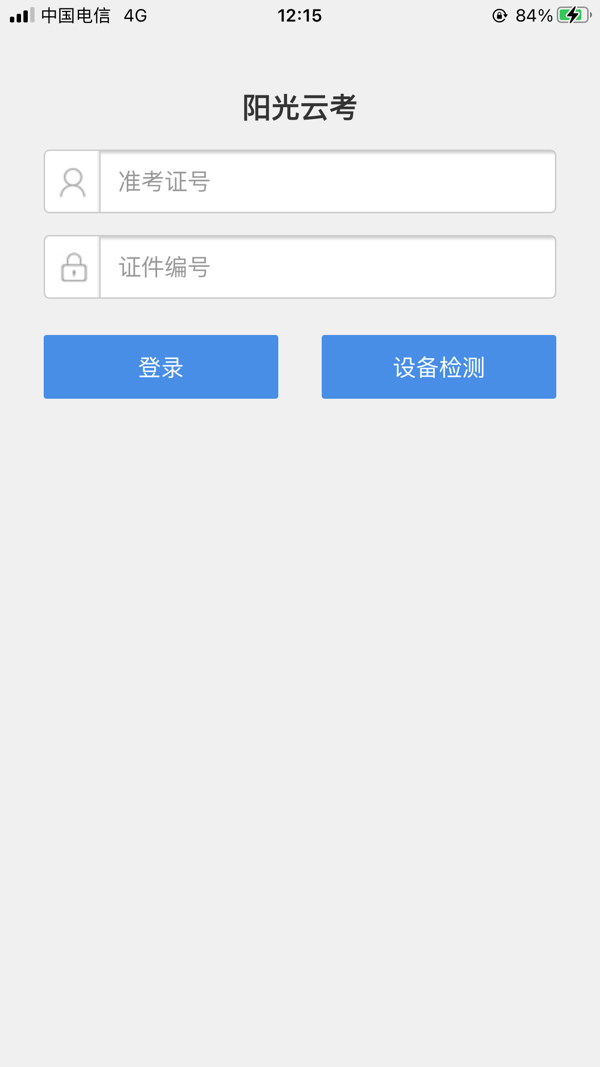Tap the 准考证号 input field
The image size is (600, 1067).
327,182
